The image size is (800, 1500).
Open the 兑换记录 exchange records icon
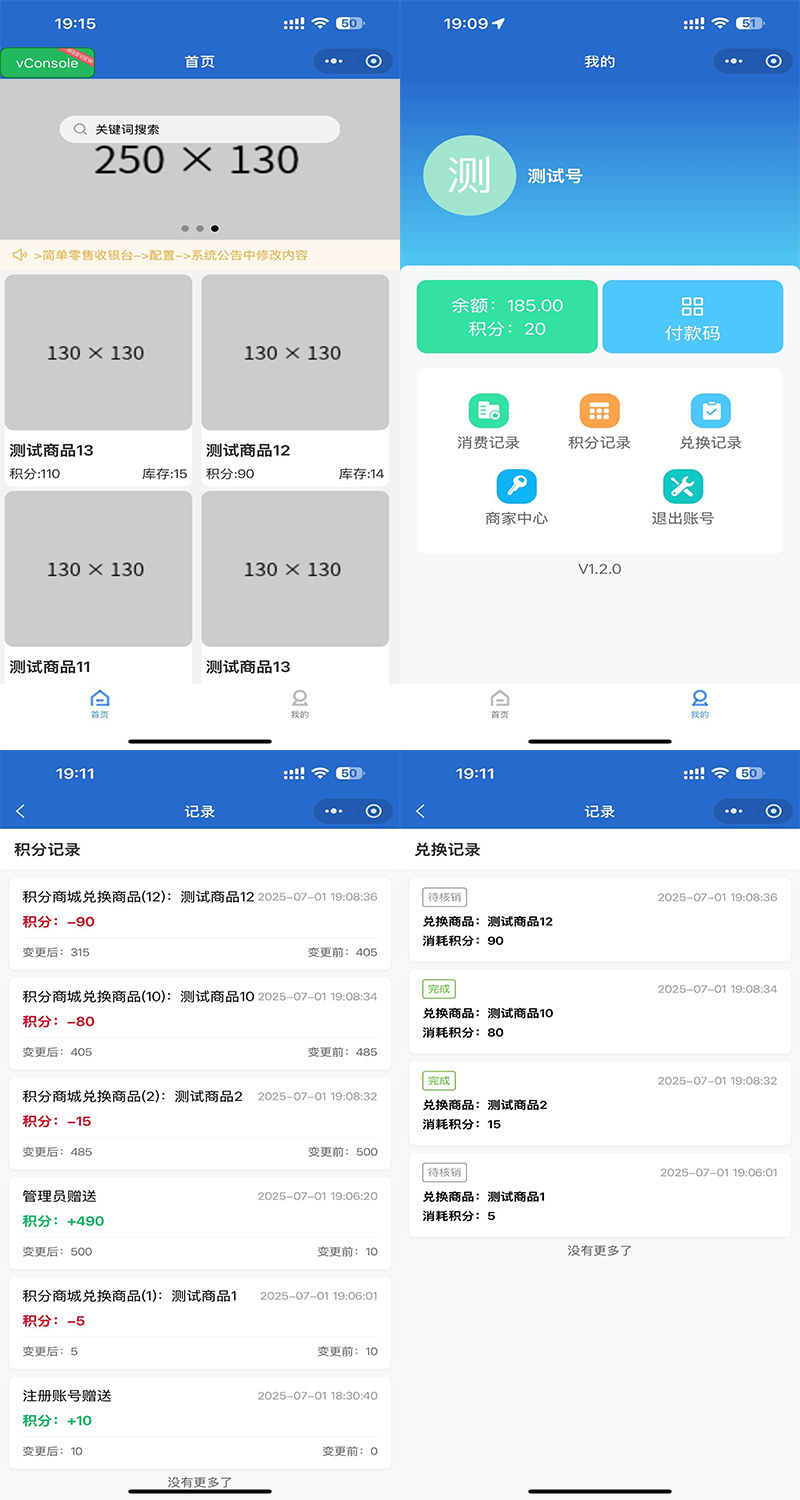tap(712, 410)
